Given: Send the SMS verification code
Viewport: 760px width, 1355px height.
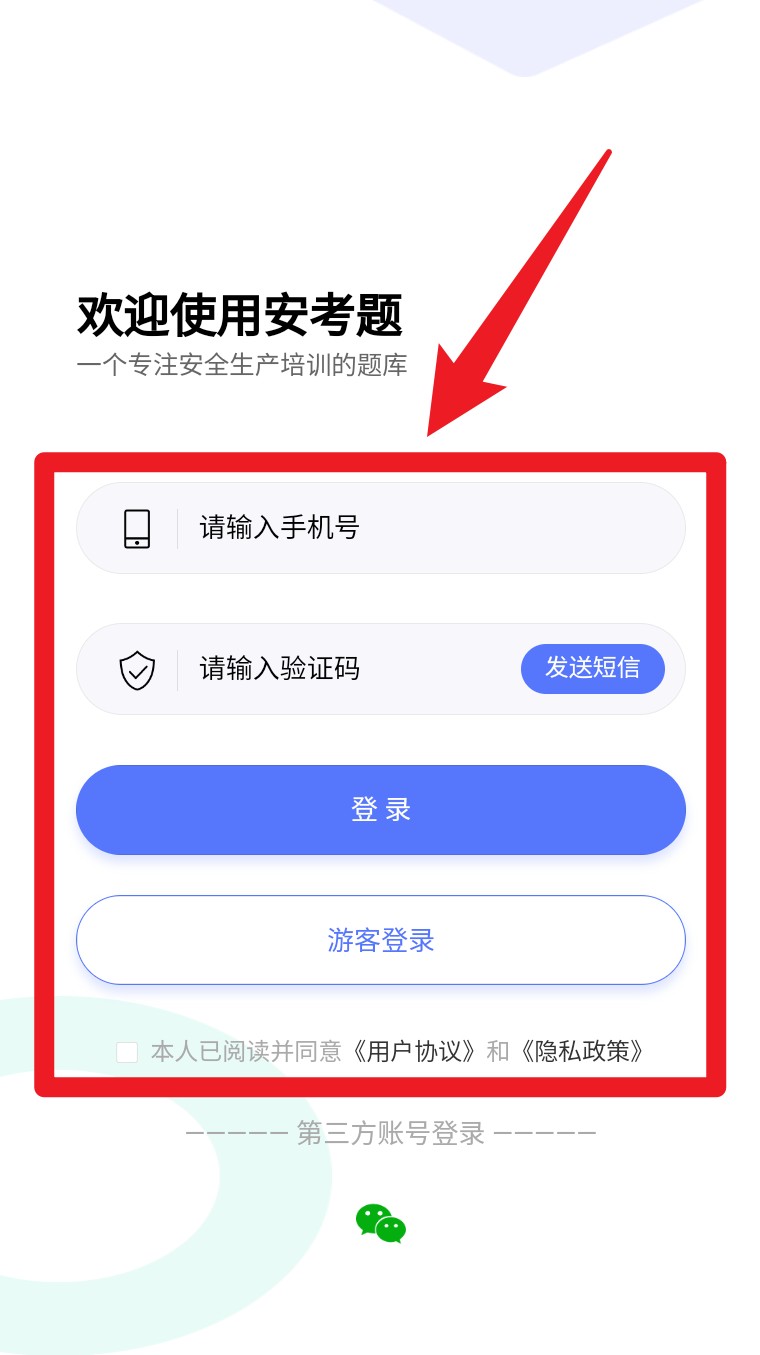Looking at the screenshot, I should pos(593,669).
